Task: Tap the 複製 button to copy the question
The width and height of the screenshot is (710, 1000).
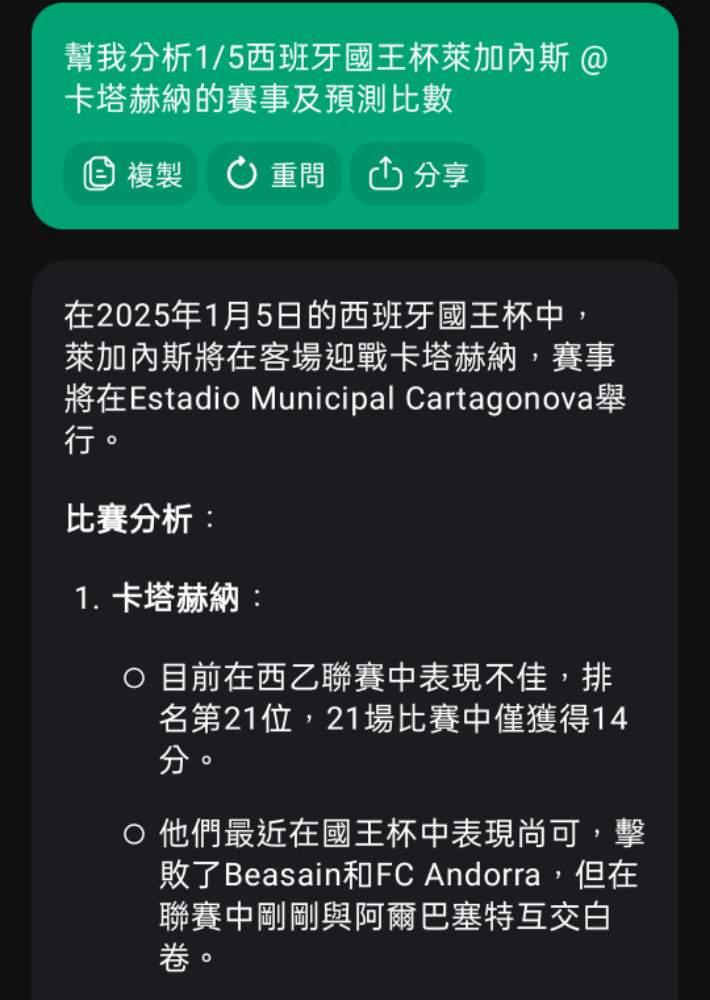Action: coord(132,175)
